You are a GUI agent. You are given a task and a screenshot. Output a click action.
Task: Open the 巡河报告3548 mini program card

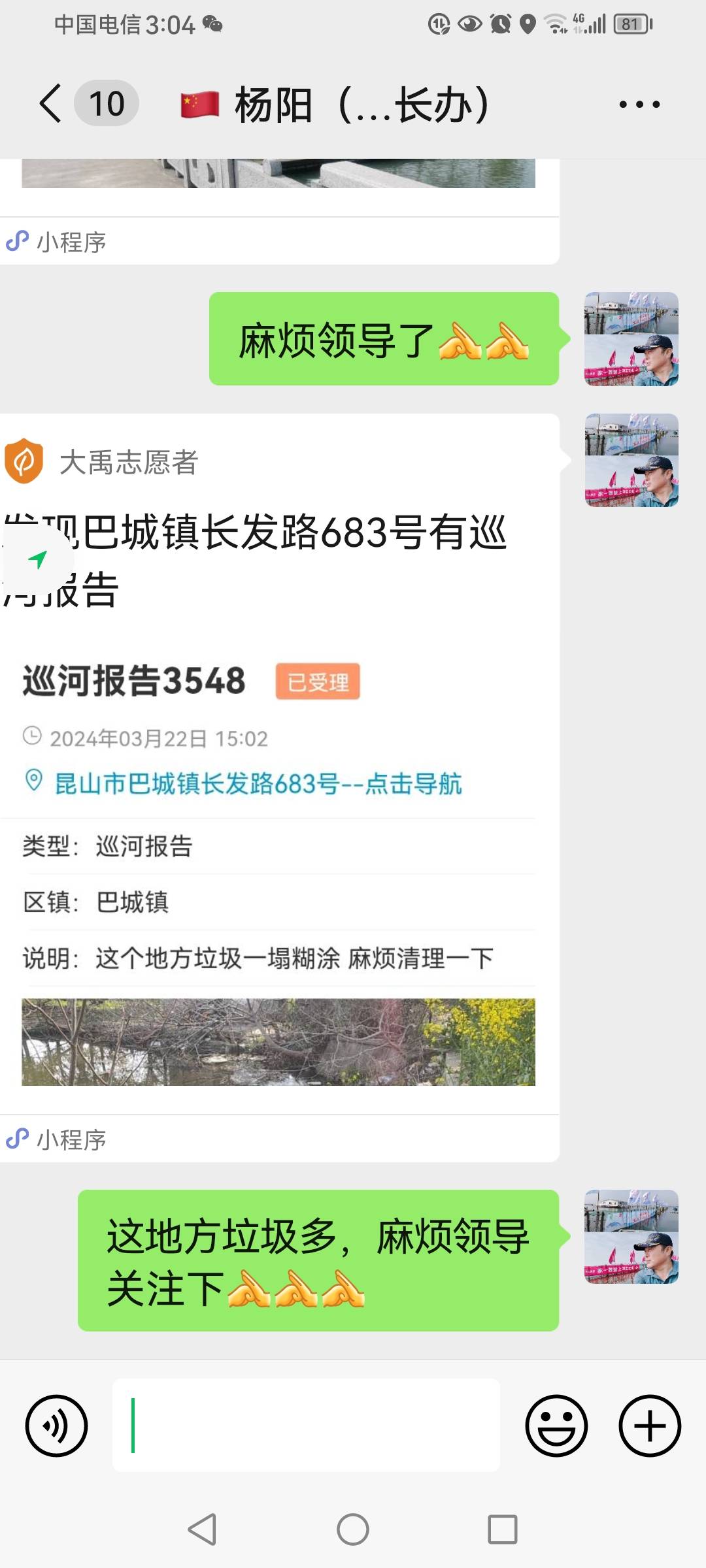pos(279,787)
